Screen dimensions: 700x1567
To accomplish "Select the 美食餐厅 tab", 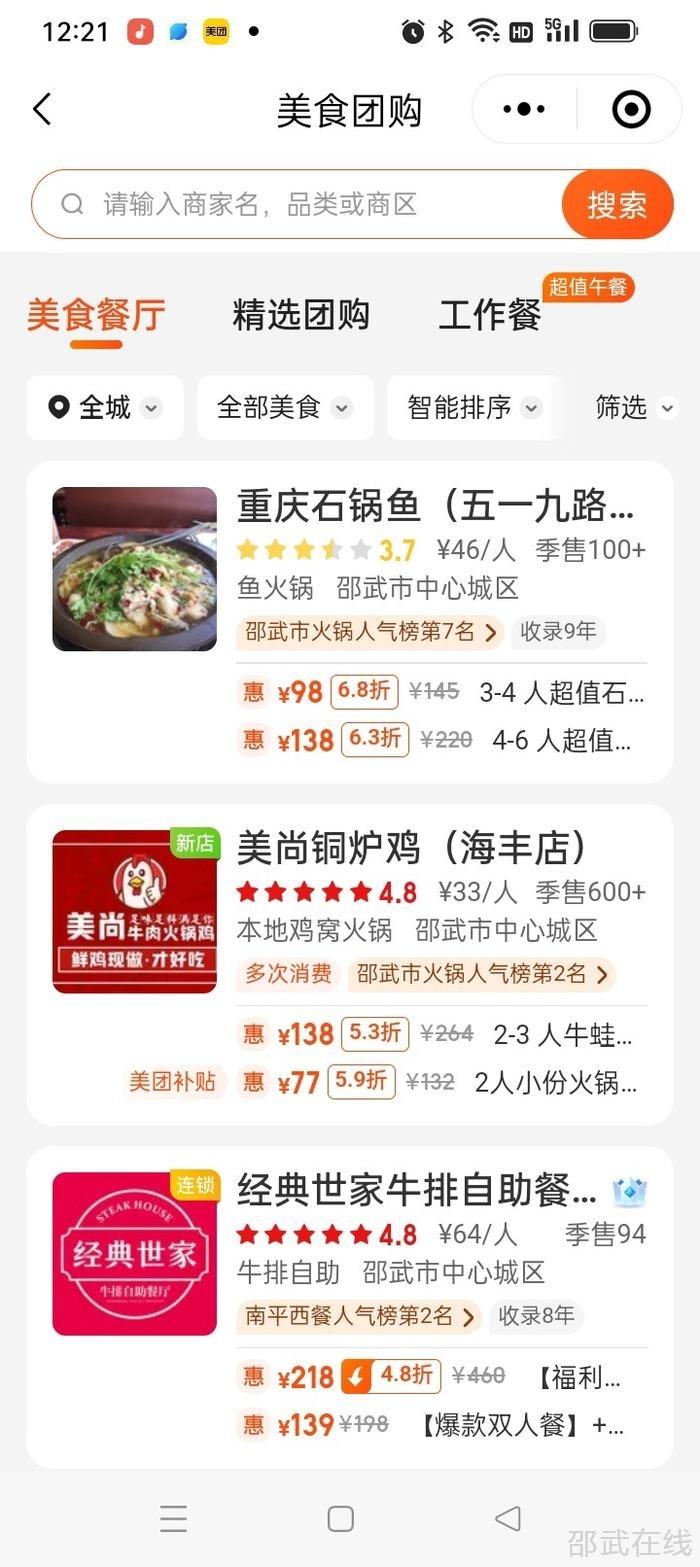I will tap(96, 315).
